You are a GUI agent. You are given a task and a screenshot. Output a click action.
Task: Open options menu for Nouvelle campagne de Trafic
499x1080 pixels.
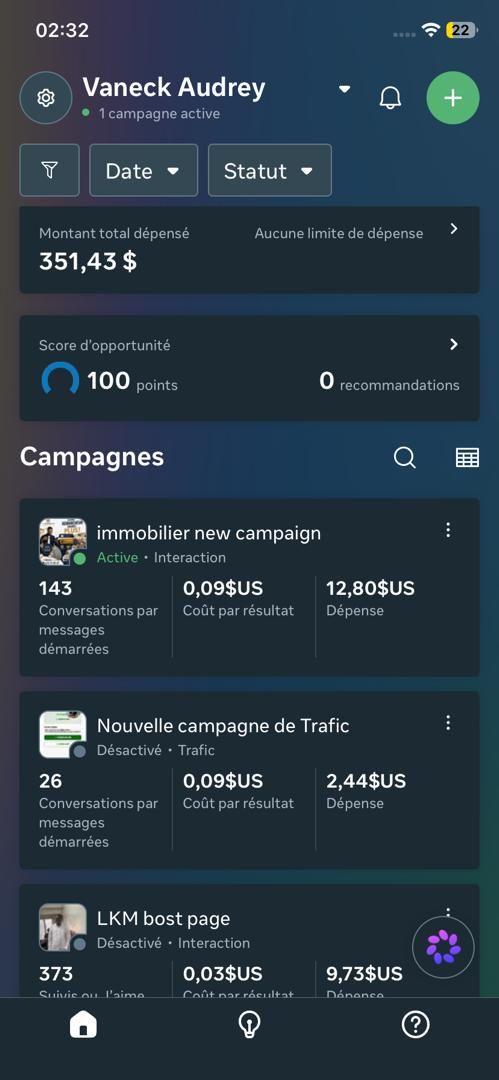click(x=448, y=723)
